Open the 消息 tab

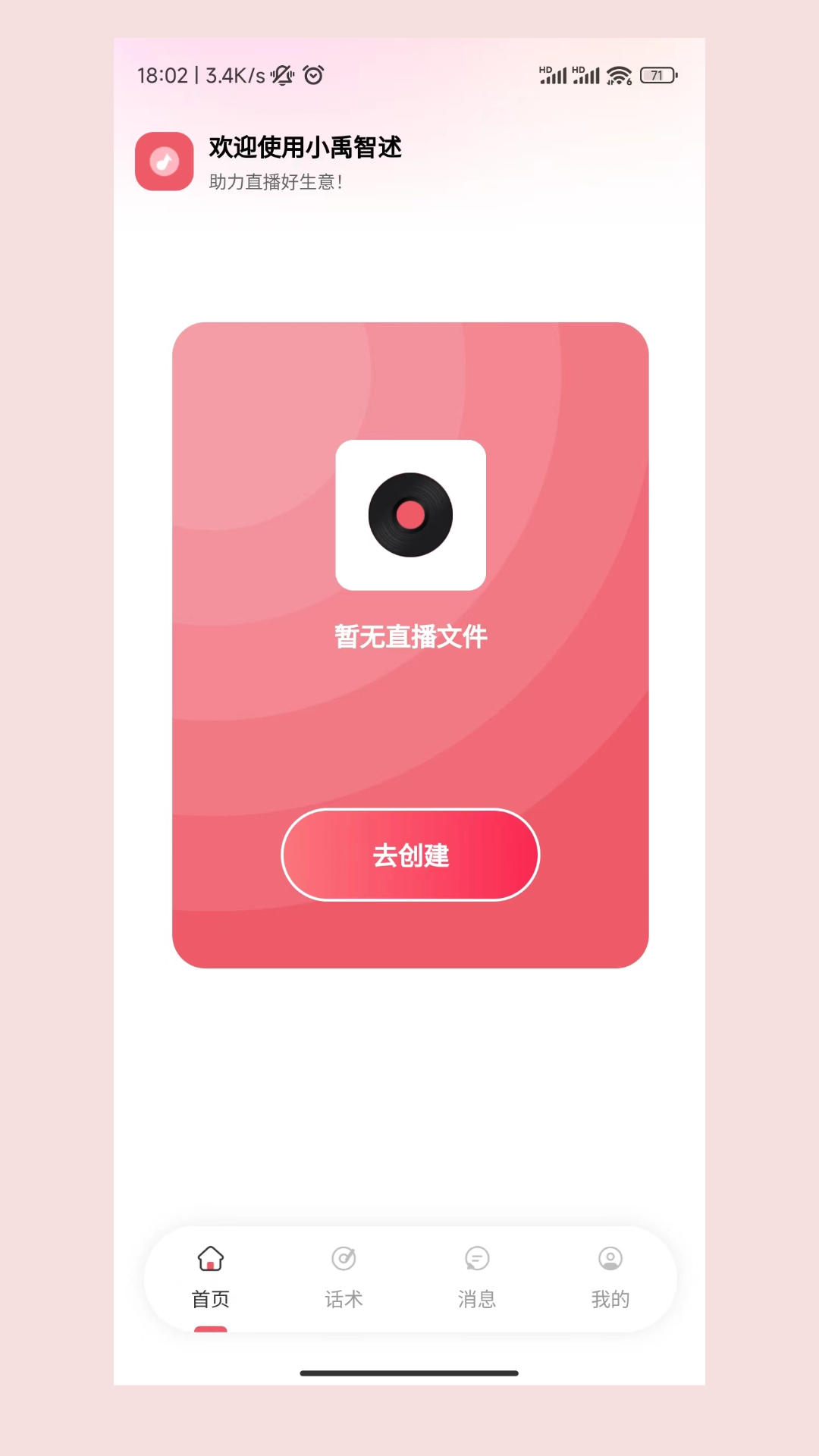pos(477,1278)
